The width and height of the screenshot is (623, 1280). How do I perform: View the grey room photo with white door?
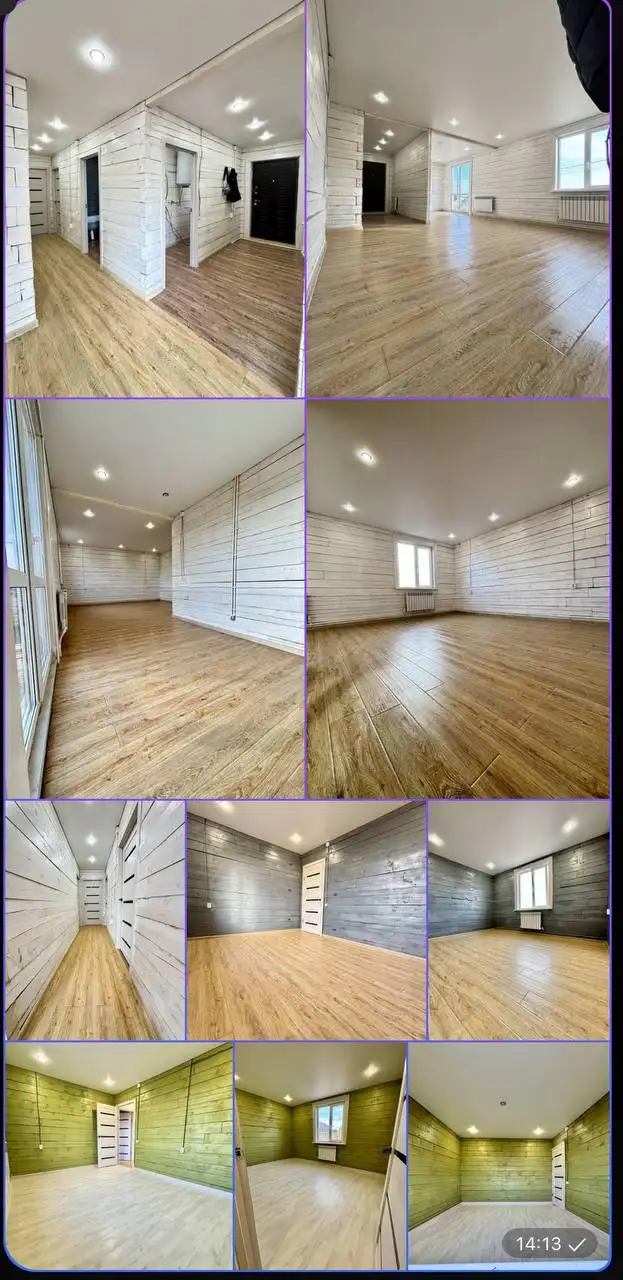point(306,920)
